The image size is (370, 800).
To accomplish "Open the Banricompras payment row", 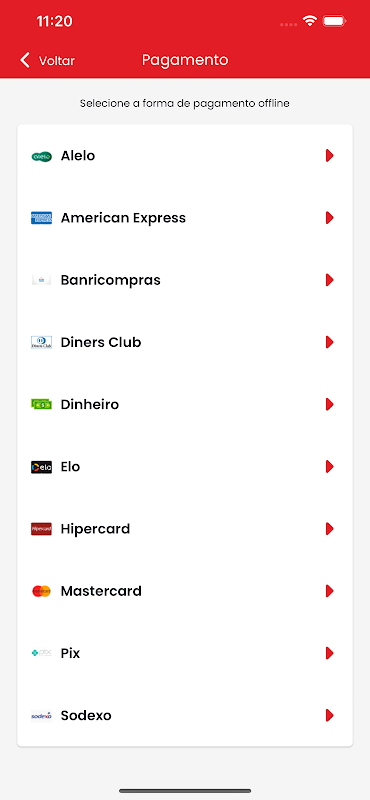I will (x=185, y=280).
